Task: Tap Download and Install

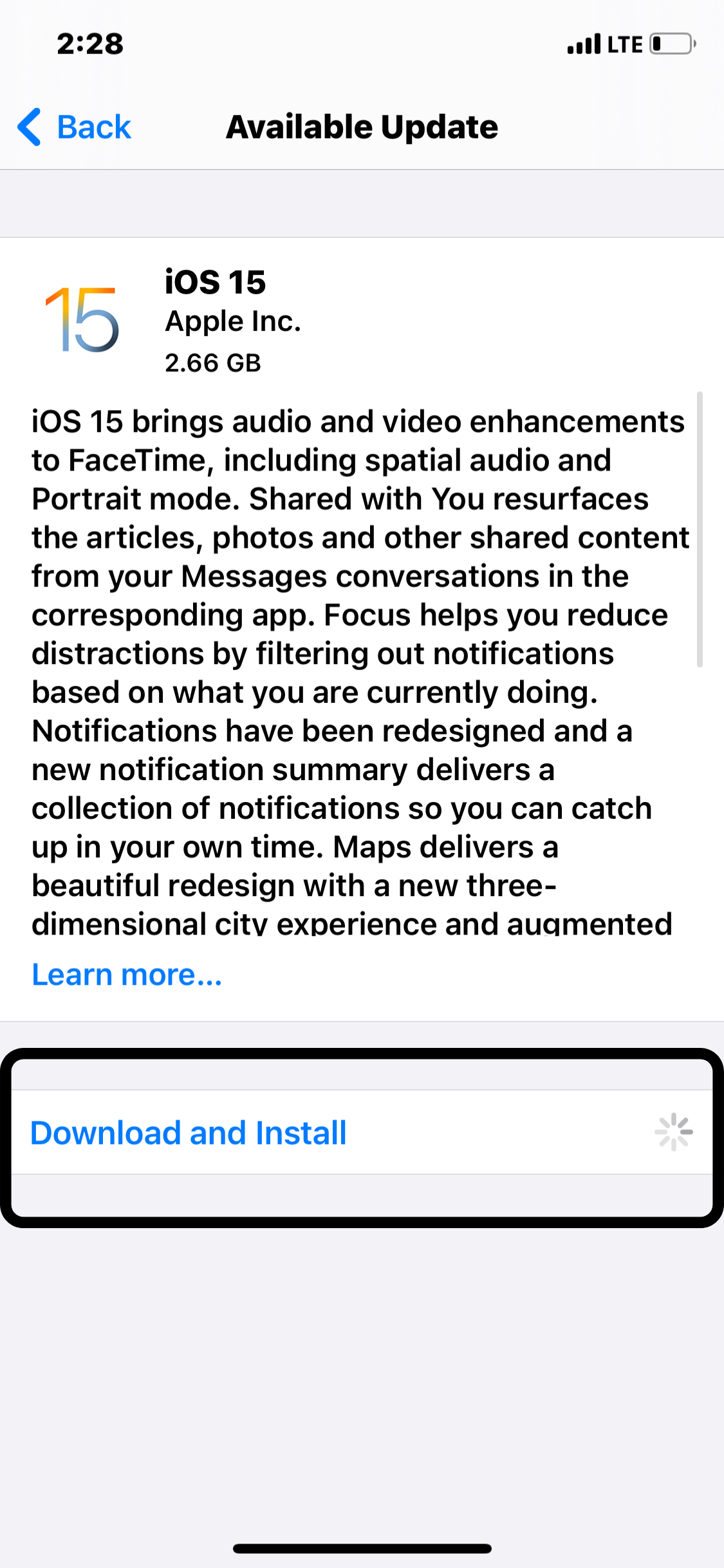Action: (x=189, y=1132)
